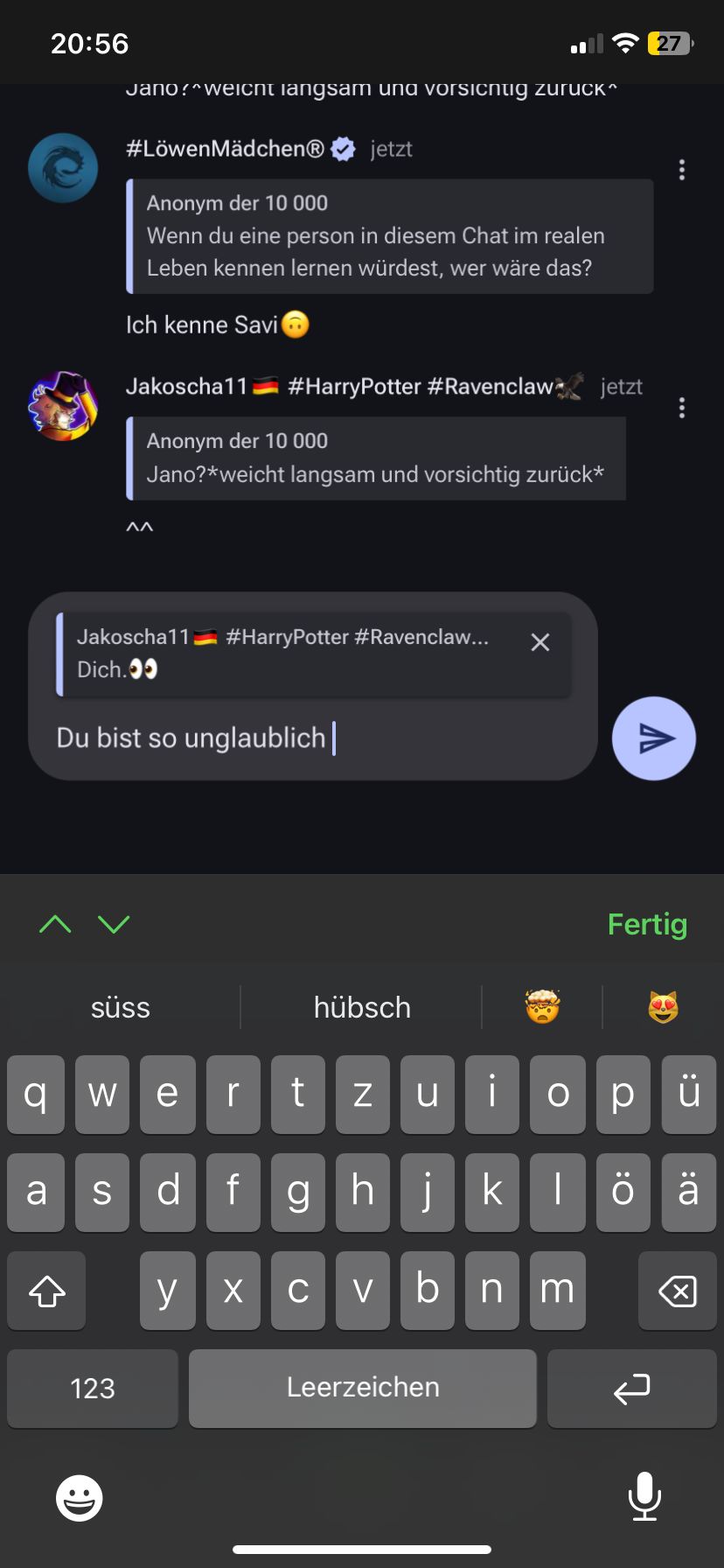Open the emoji keyboard
Screen dimensions: 724x1568
click(x=80, y=1498)
